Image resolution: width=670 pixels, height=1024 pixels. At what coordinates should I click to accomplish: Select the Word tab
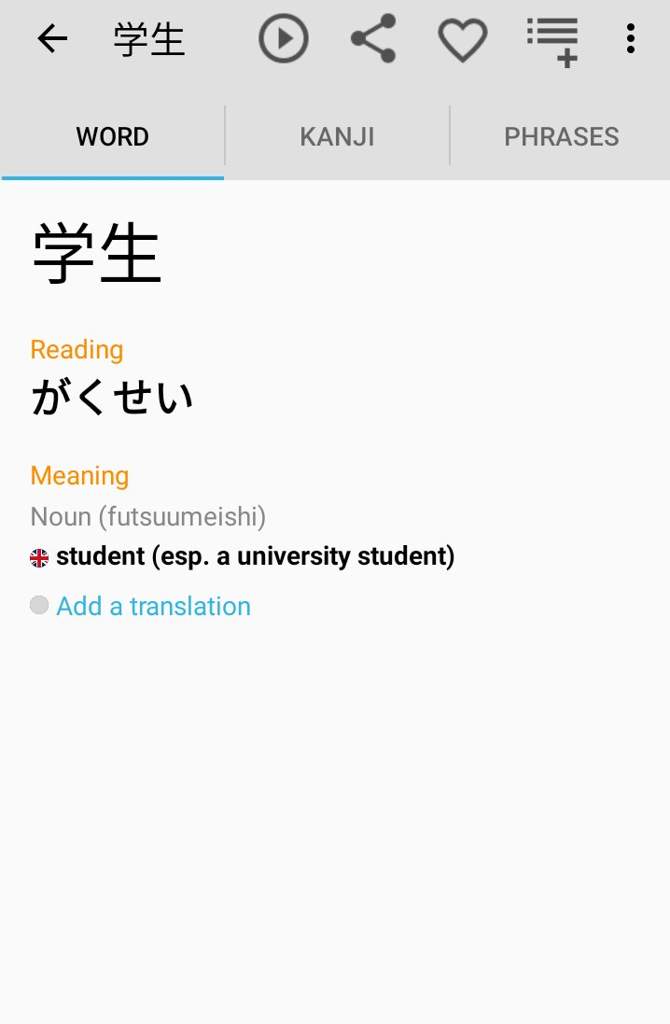pos(112,137)
